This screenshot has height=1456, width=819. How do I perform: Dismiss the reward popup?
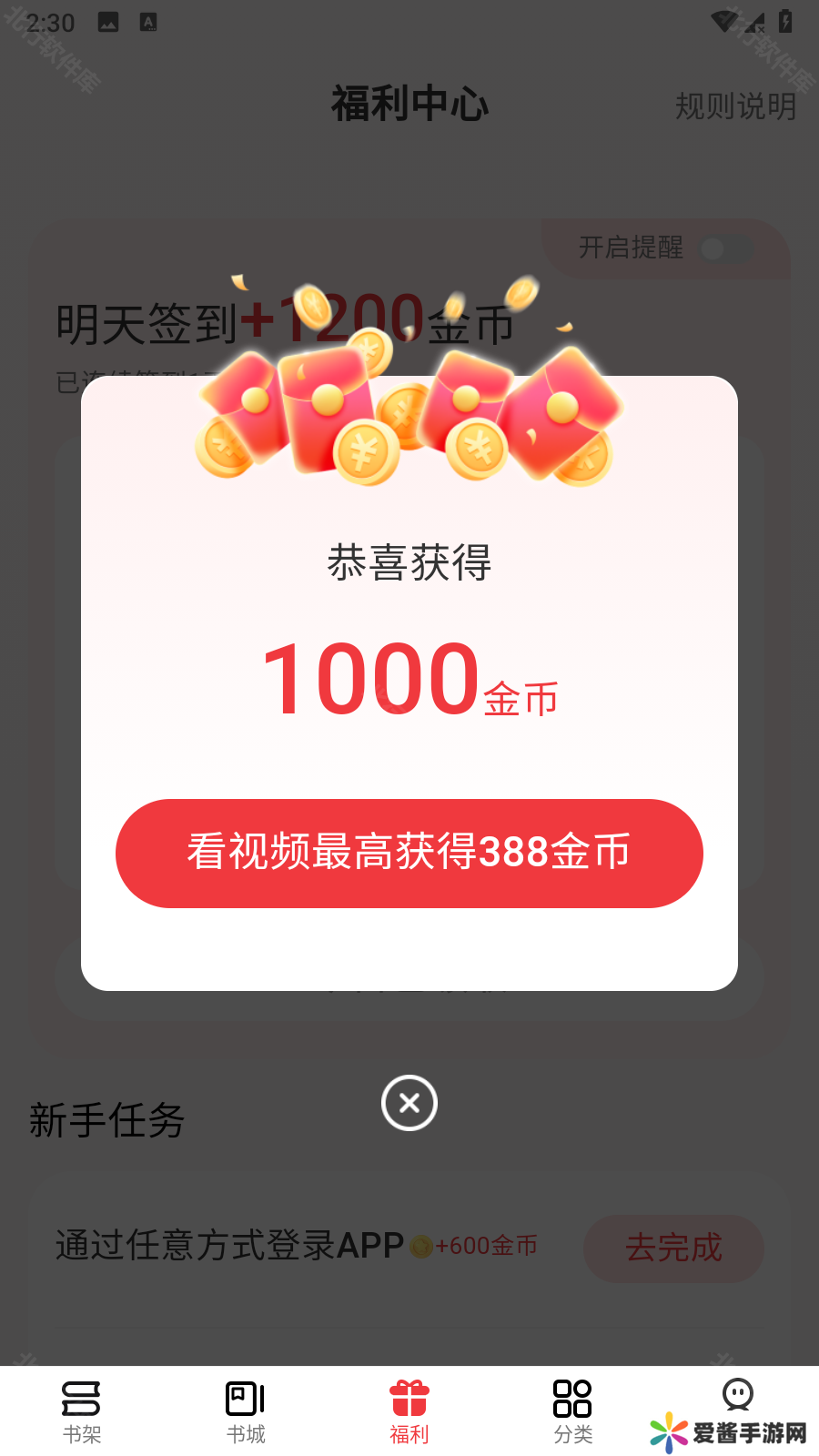pos(409,1103)
